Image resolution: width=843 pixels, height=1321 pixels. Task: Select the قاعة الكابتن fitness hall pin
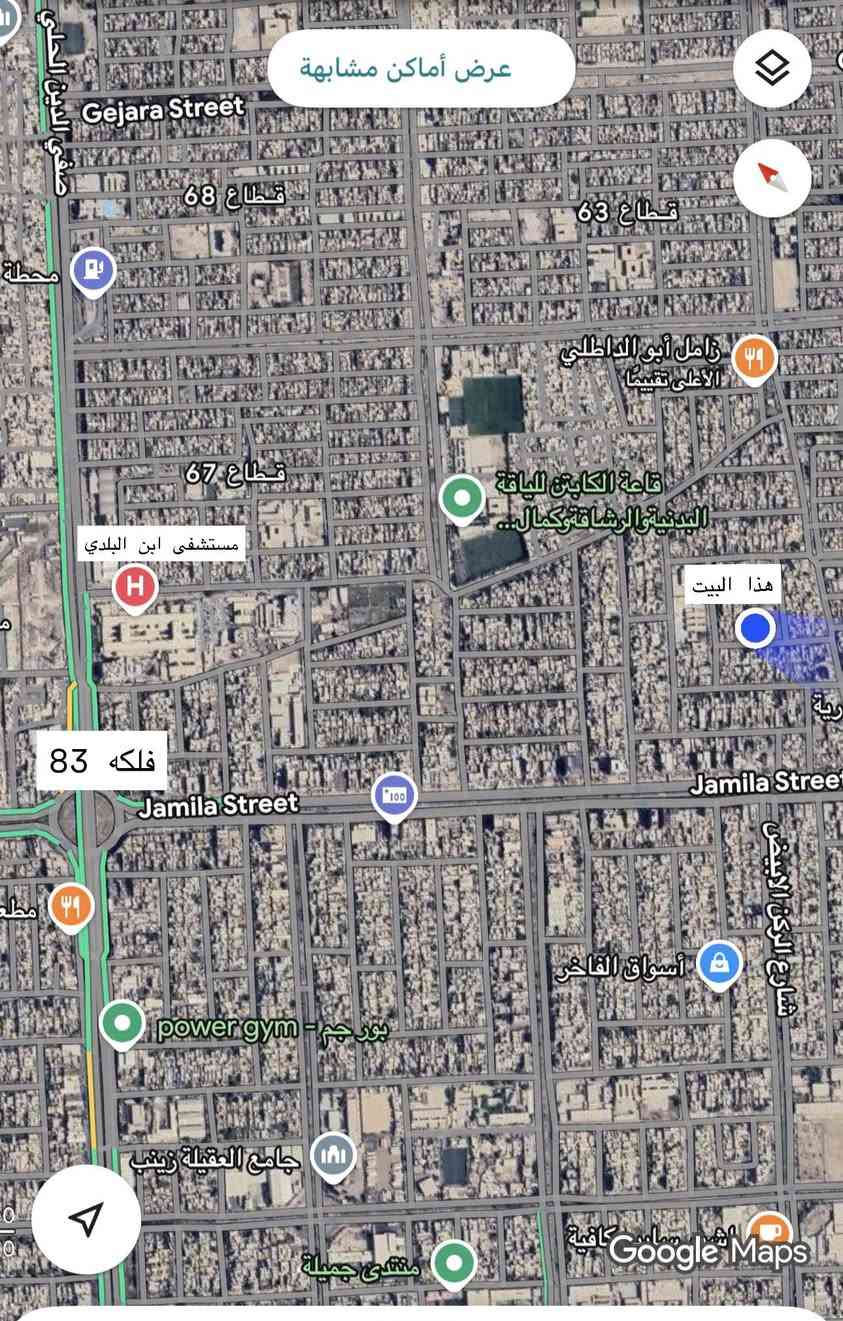[x=461, y=497]
